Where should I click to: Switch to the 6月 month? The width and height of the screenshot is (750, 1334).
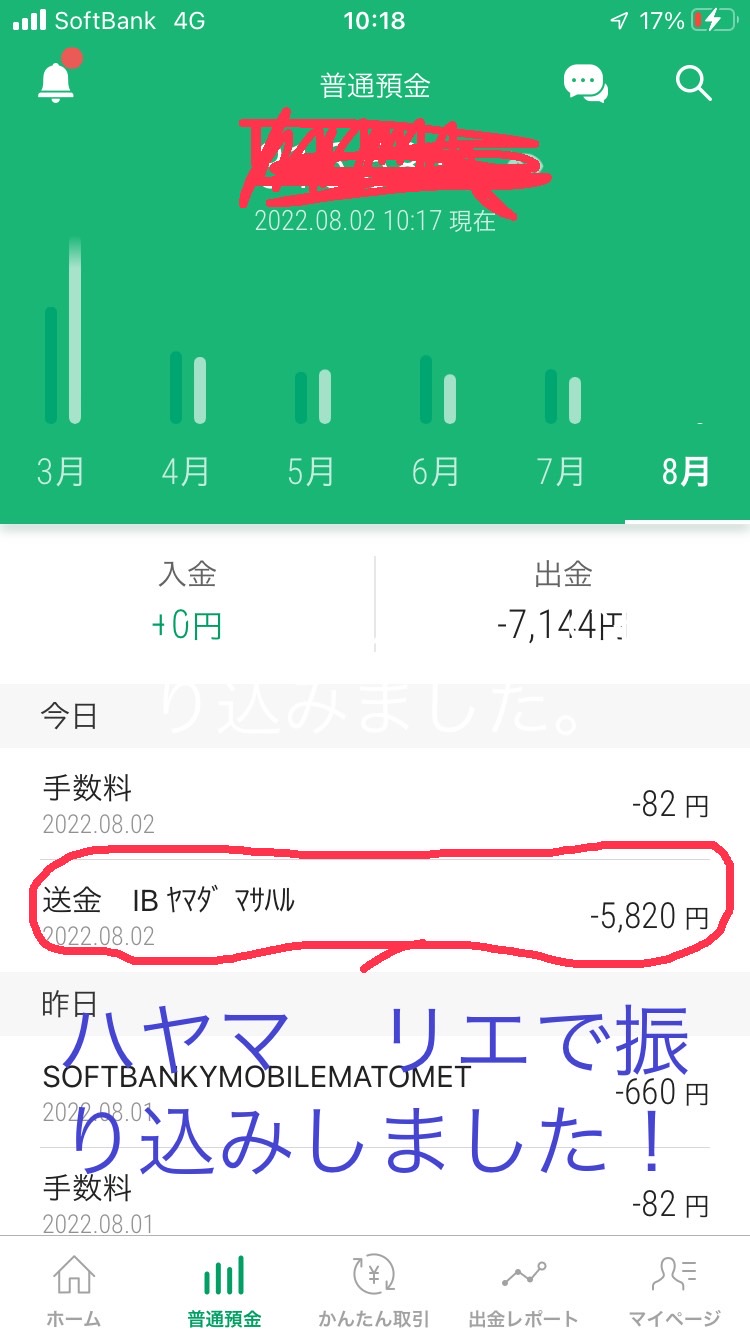pyautogui.click(x=436, y=470)
